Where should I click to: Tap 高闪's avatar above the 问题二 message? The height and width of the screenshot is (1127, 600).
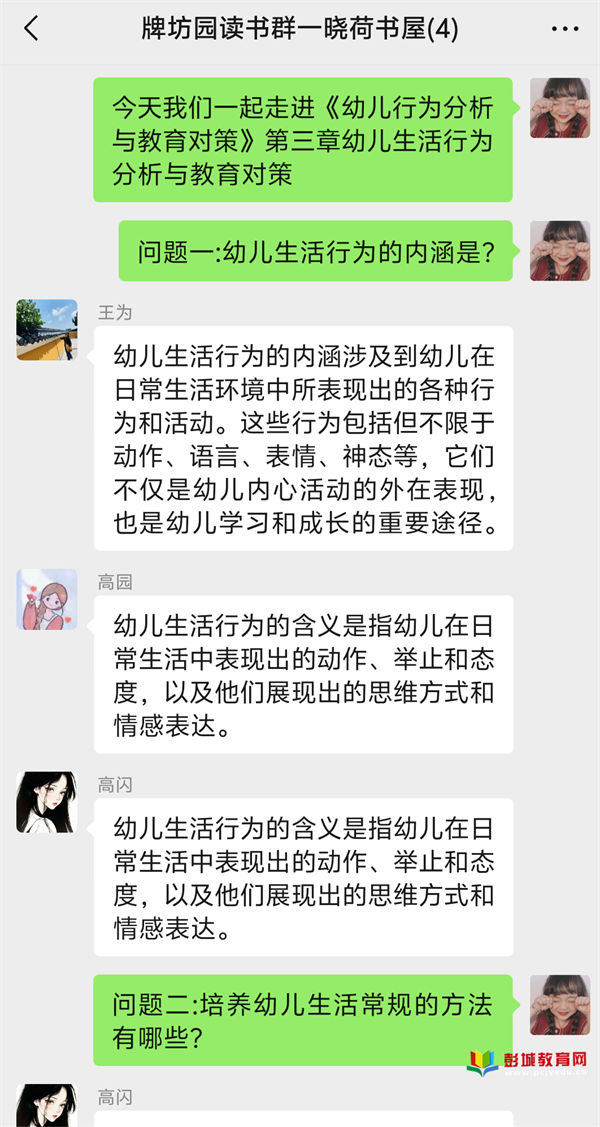click(47, 802)
